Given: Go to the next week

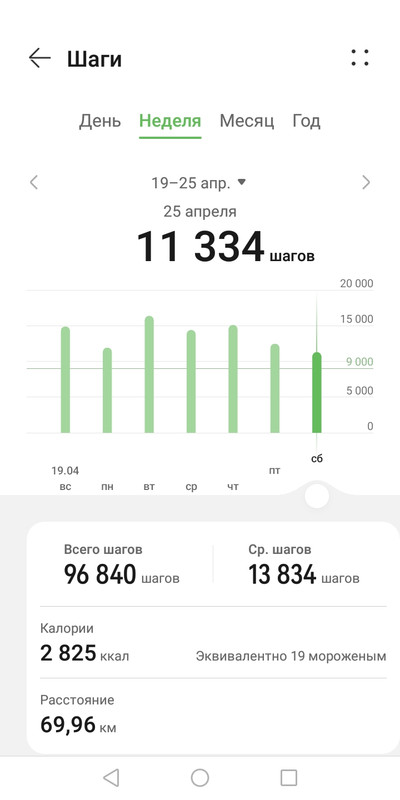Looking at the screenshot, I should [x=366, y=182].
